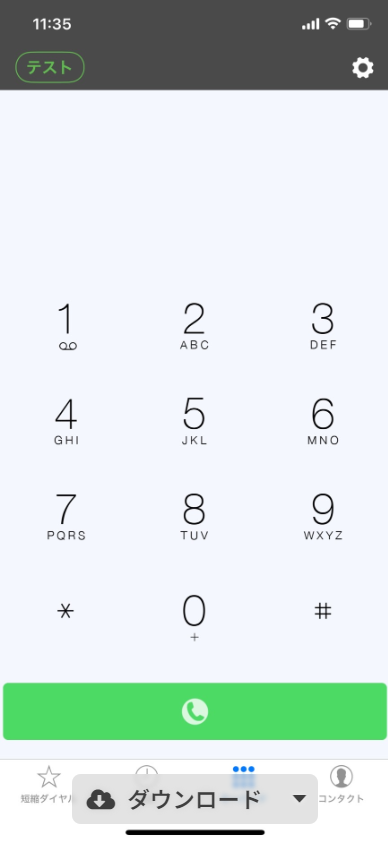Tap keypad number 3 DEF
This screenshot has height=842, width=388.
click(323, 326)
